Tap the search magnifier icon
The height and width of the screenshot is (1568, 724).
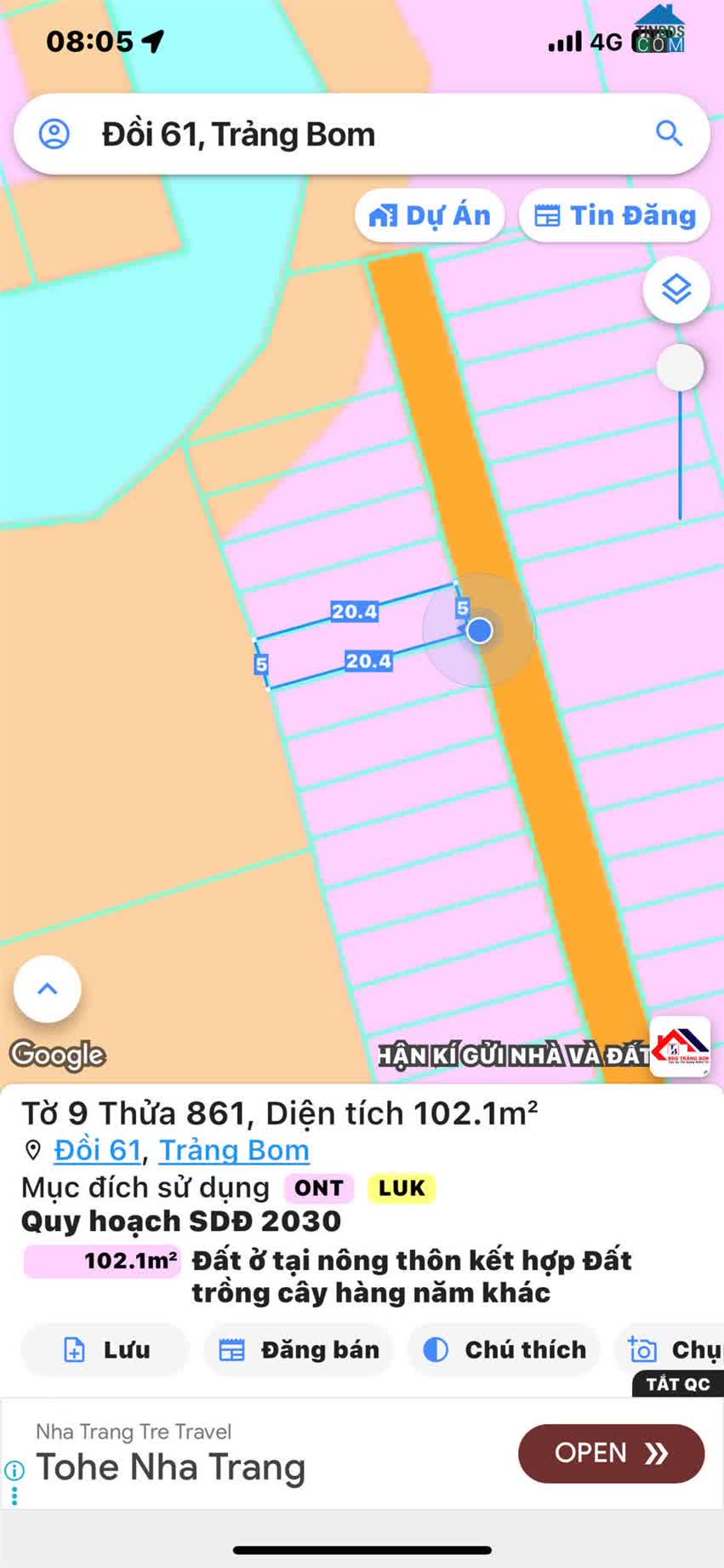(x=669, y=134)
